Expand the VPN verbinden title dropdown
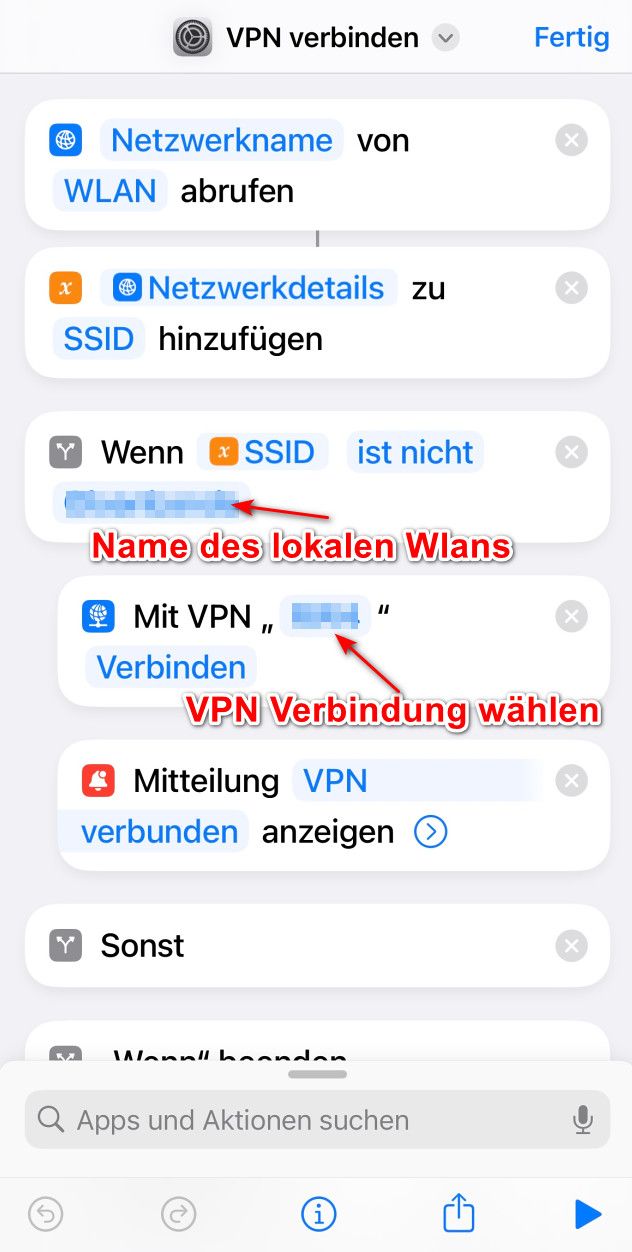The image size is (632, 1252). pos(446,39)
